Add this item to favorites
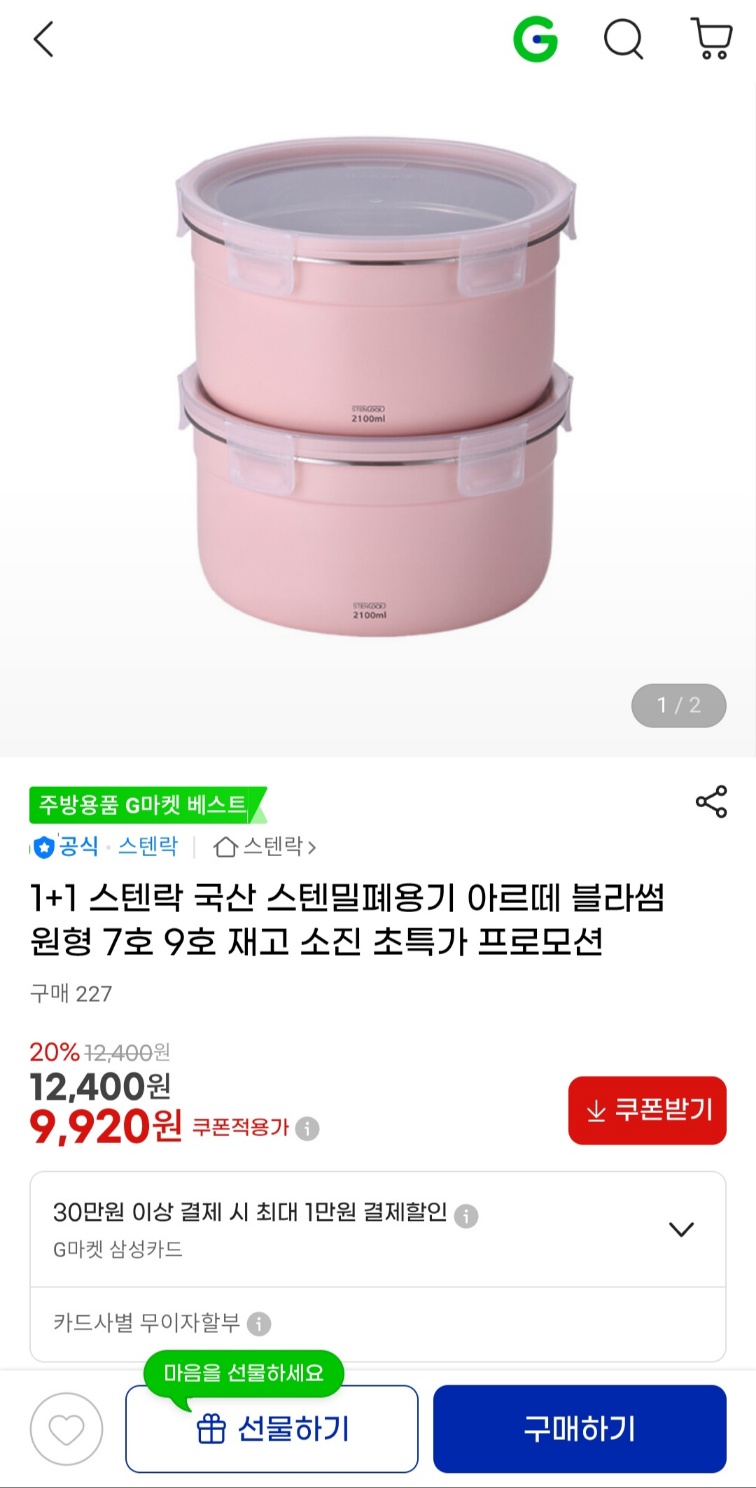Image resolution: width=756 pixels, height=1488 pixels. [x=66, y=1429]
